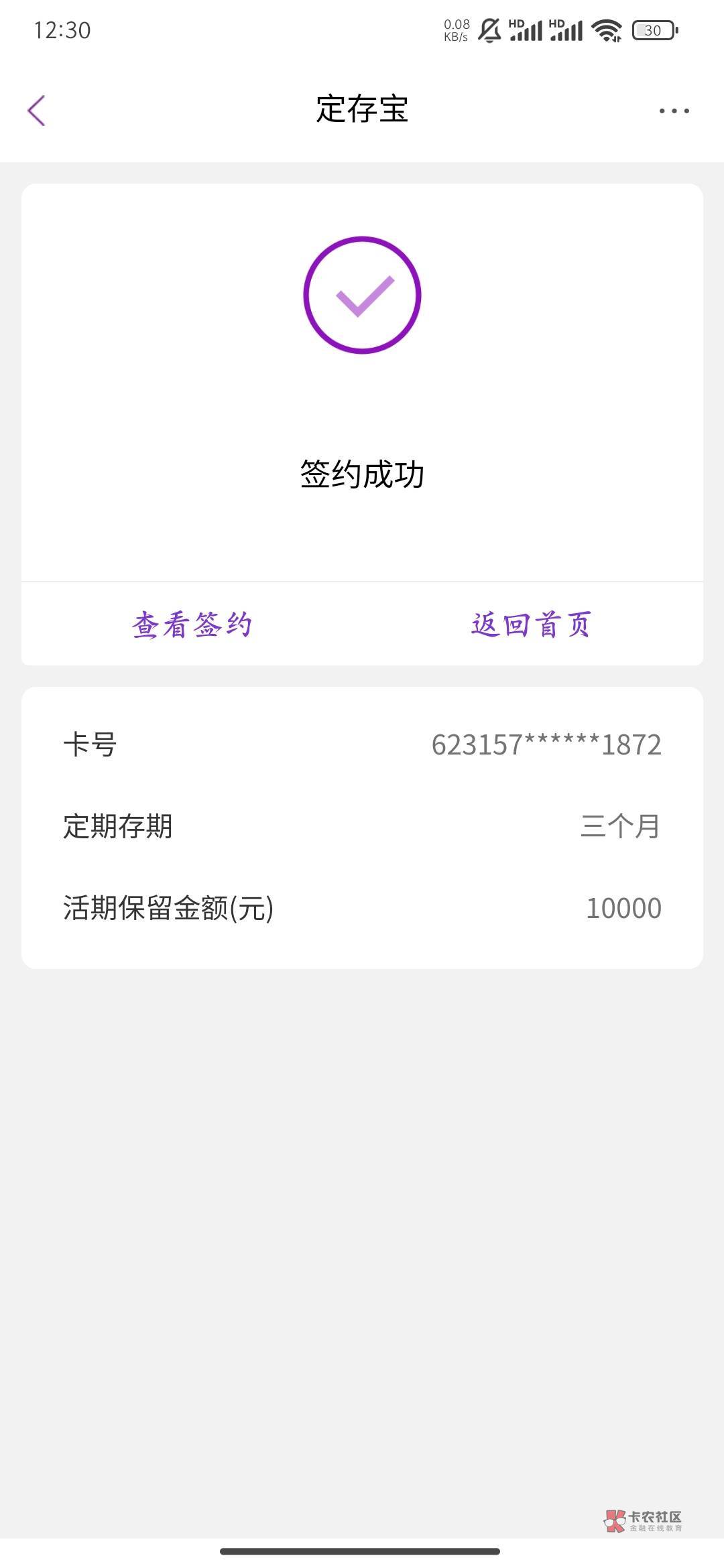Tap 查看签约 to view the agreement

click(192, 625)
